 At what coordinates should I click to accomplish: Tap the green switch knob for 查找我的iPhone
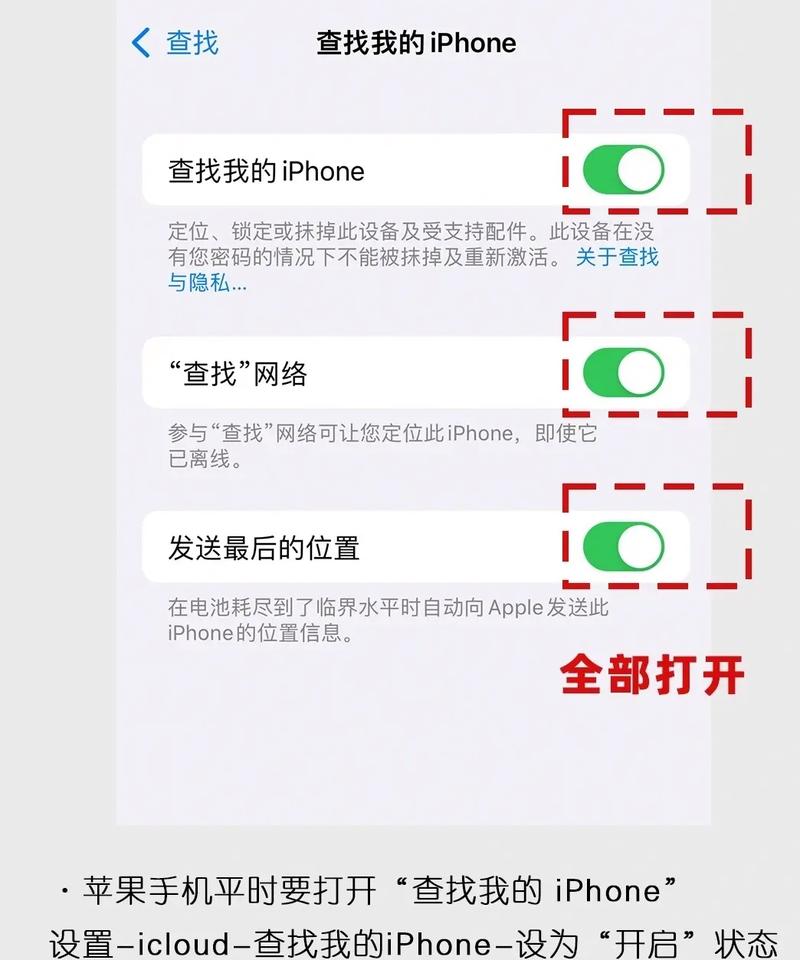pos(640,171)
